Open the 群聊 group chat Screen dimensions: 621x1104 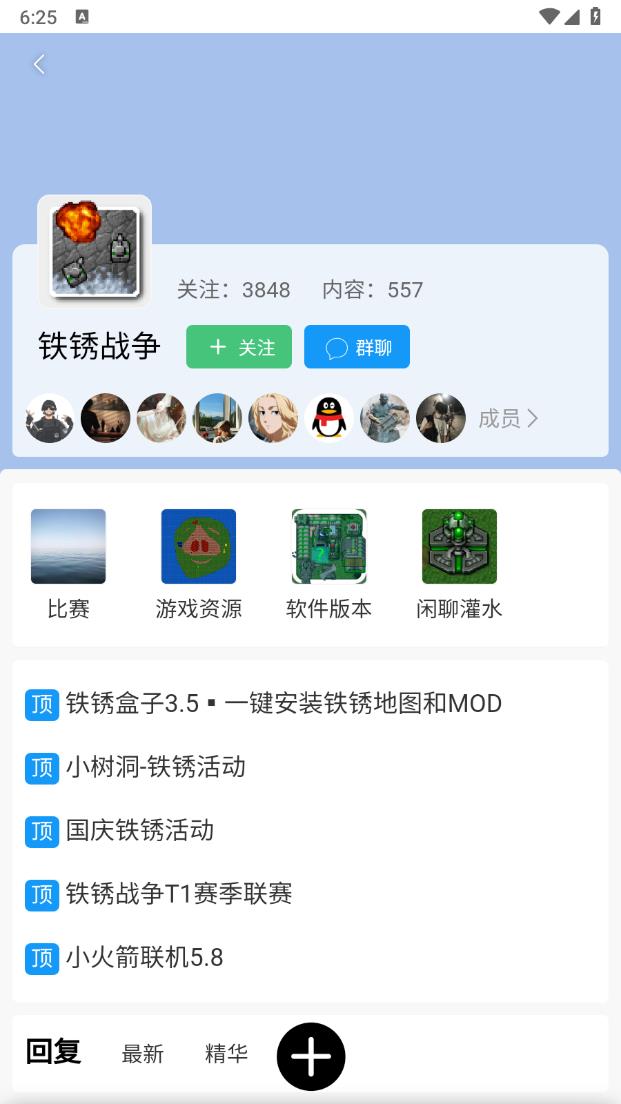click(x=357, y=347)
